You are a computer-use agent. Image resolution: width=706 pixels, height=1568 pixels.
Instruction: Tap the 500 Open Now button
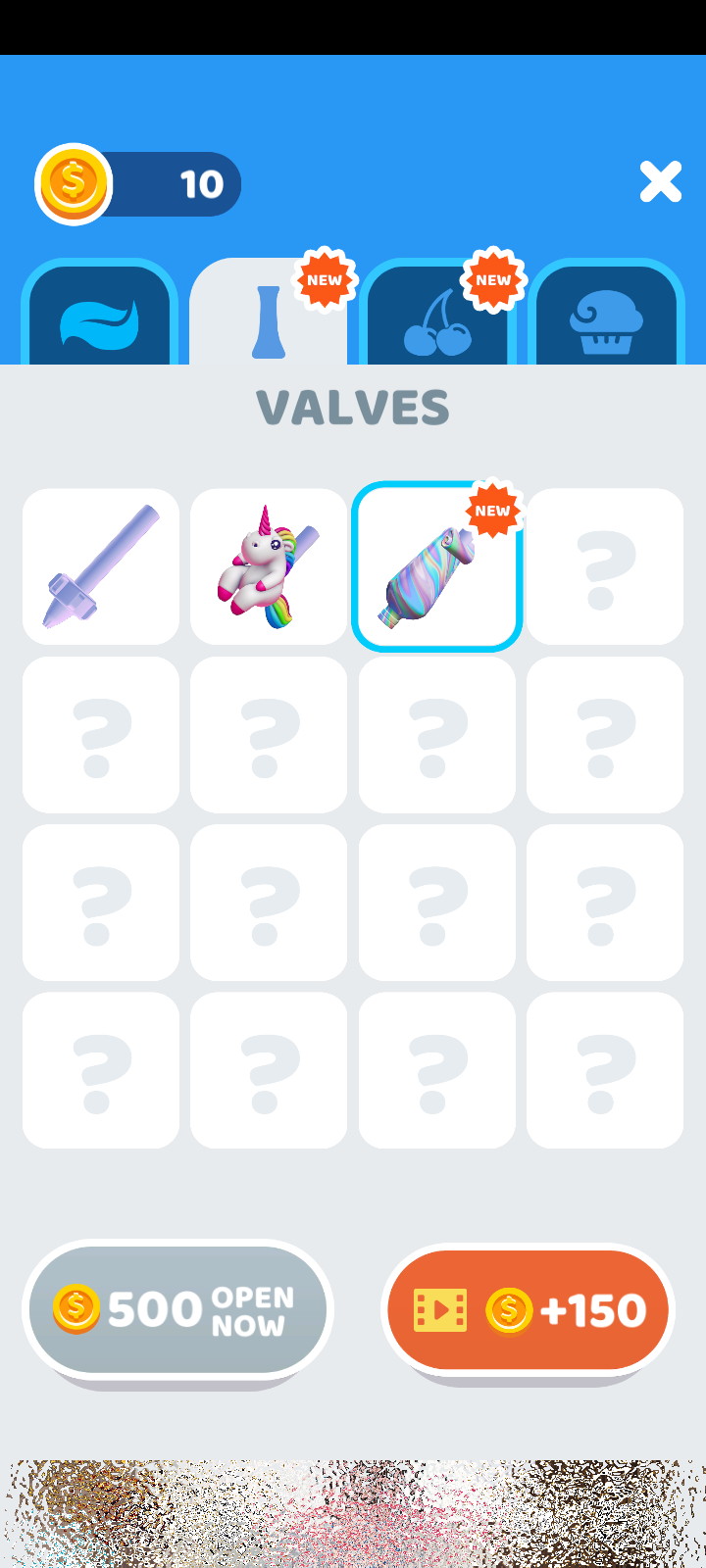177,1309
